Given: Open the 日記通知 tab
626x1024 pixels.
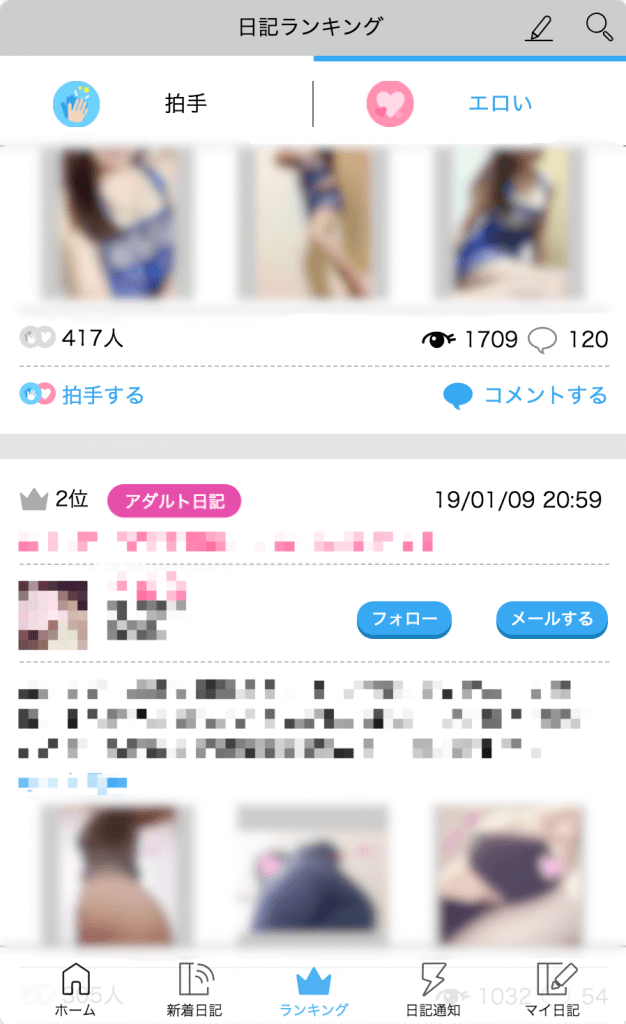Looking at the screenshot, I should pos(433,990).
